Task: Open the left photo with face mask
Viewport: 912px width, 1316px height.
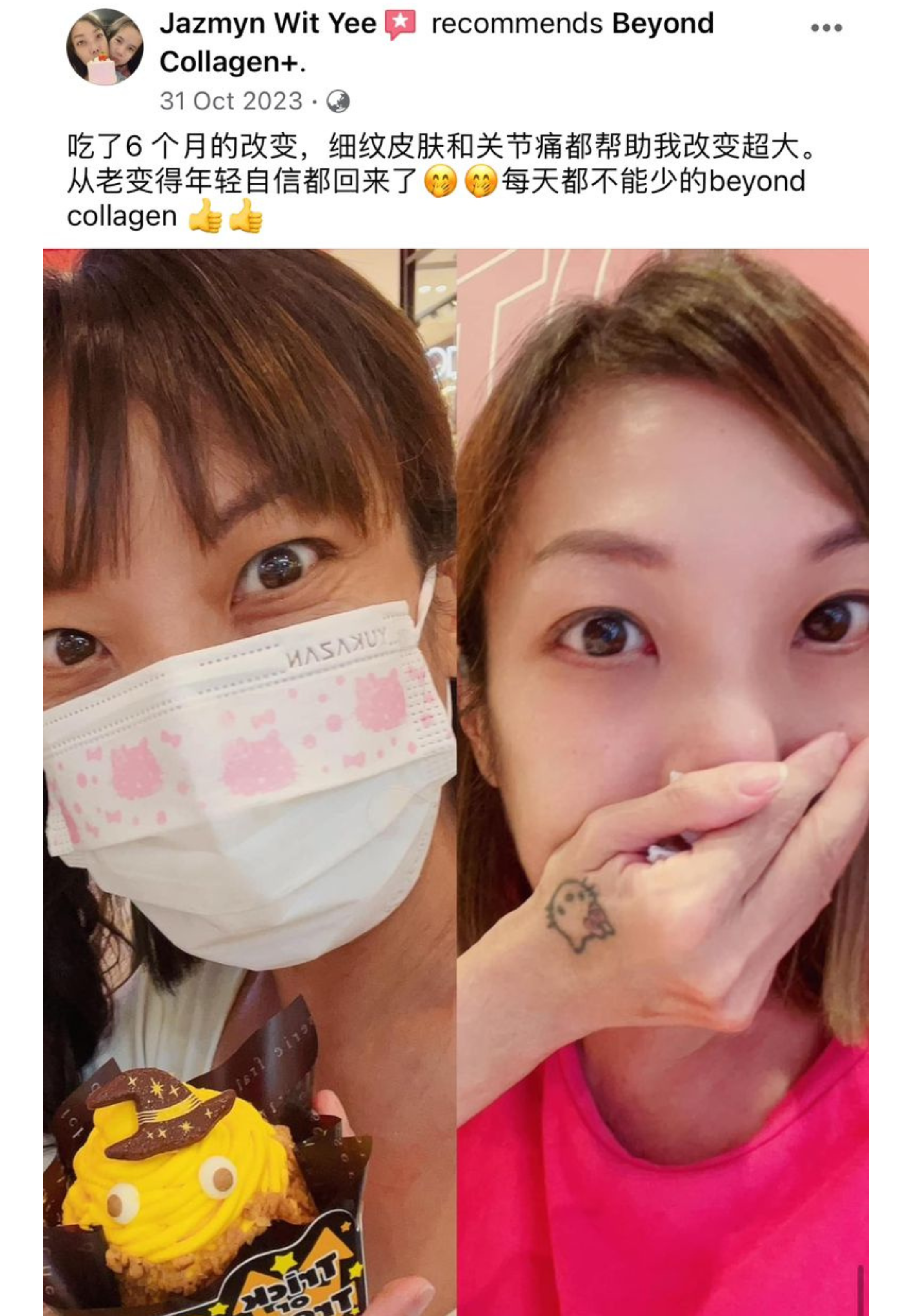Action: [250, 782]
